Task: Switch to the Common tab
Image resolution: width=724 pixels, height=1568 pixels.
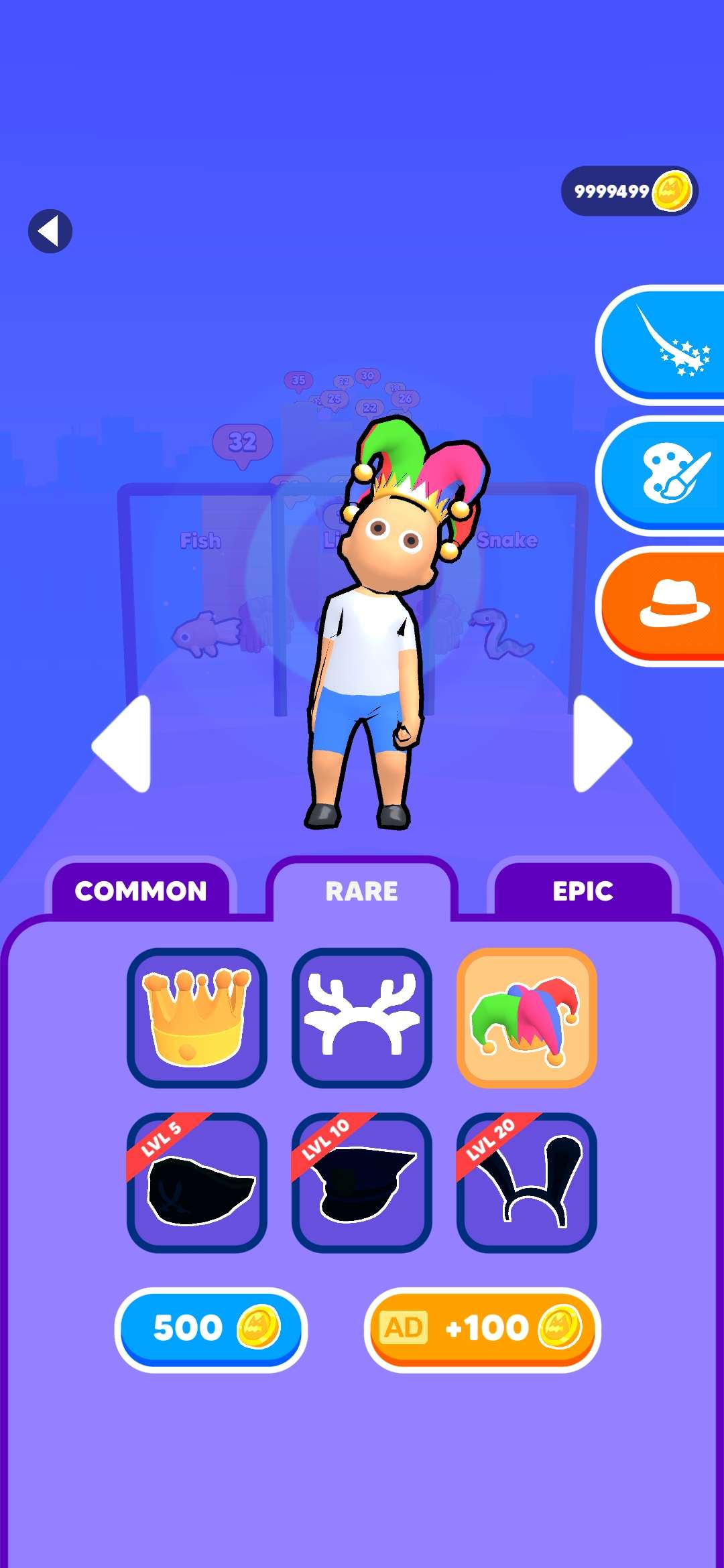Action: click(141, 891)
